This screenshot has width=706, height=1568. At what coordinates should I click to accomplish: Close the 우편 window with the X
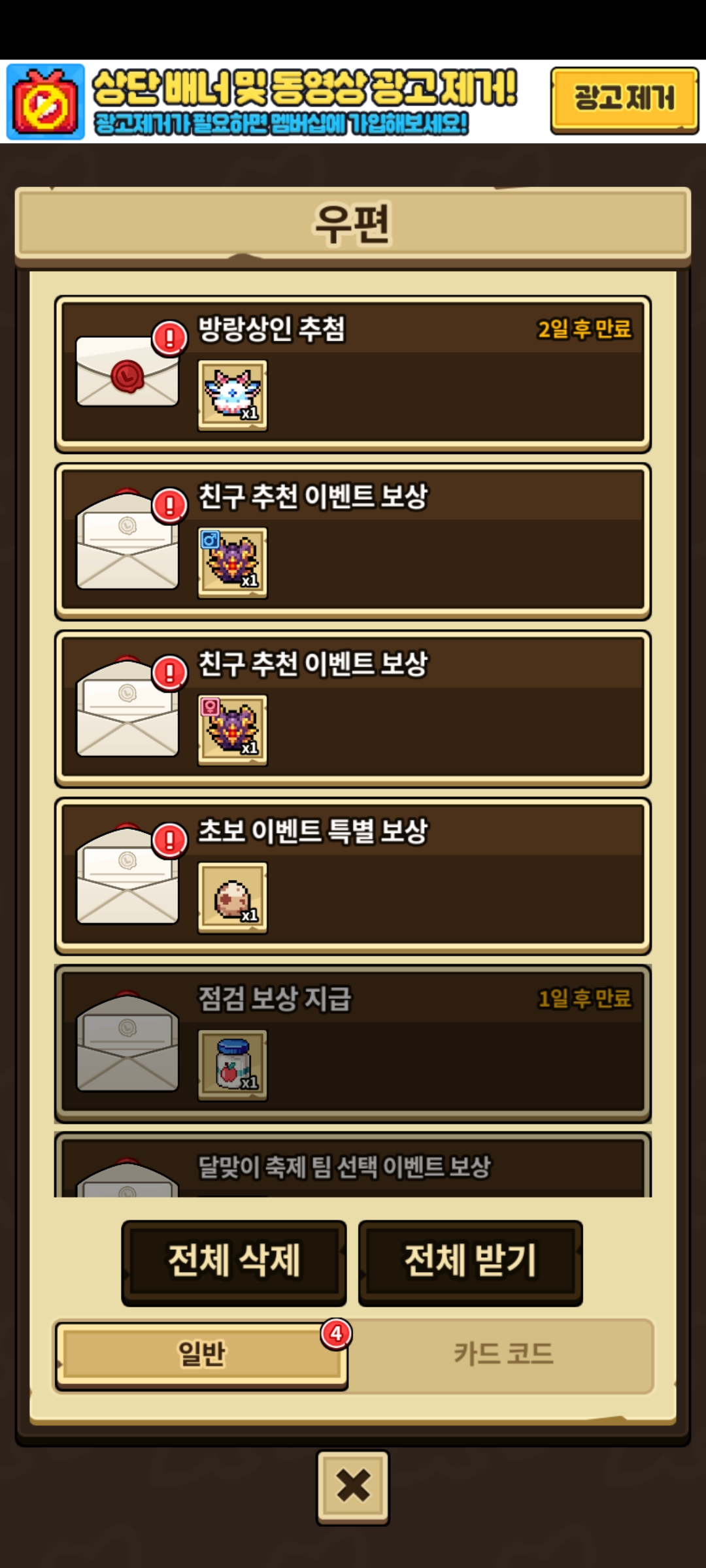click(353, 1488)
